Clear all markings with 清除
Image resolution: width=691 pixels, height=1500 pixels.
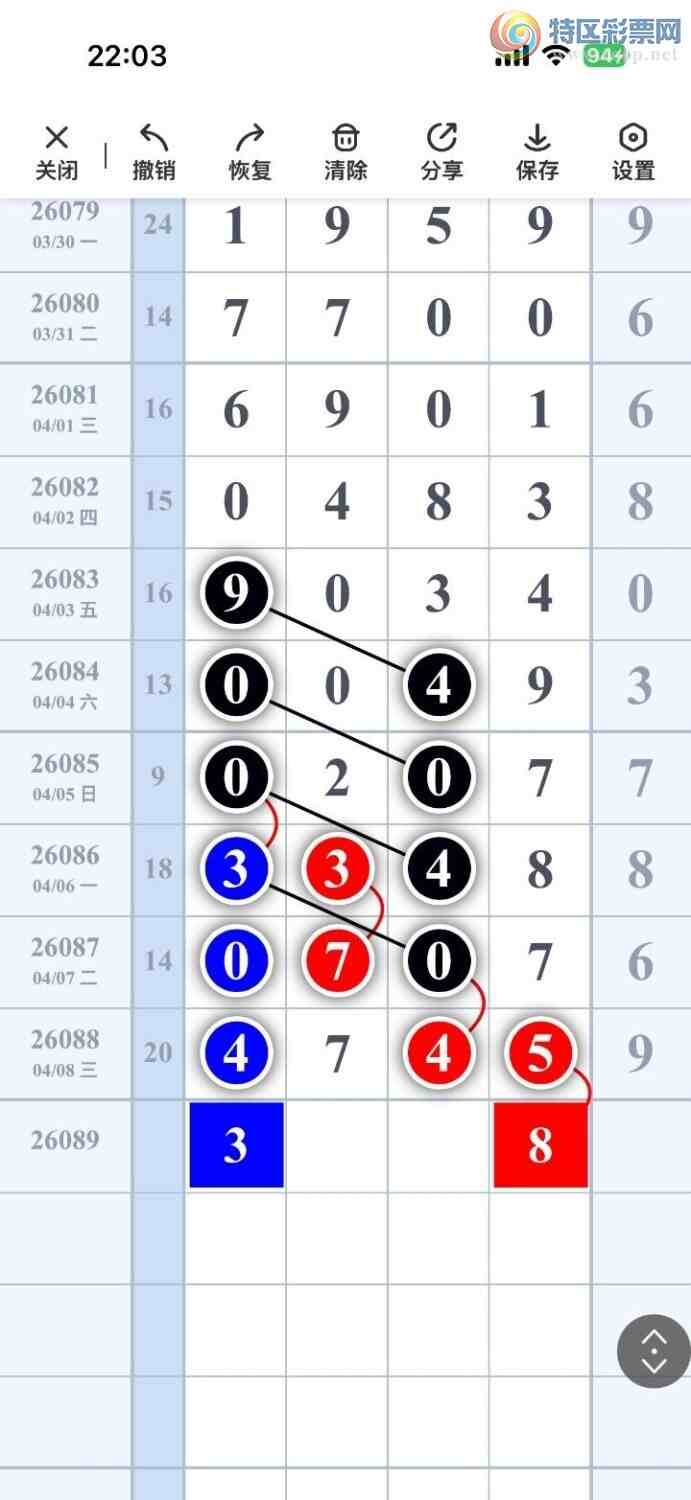pos(345,152)
